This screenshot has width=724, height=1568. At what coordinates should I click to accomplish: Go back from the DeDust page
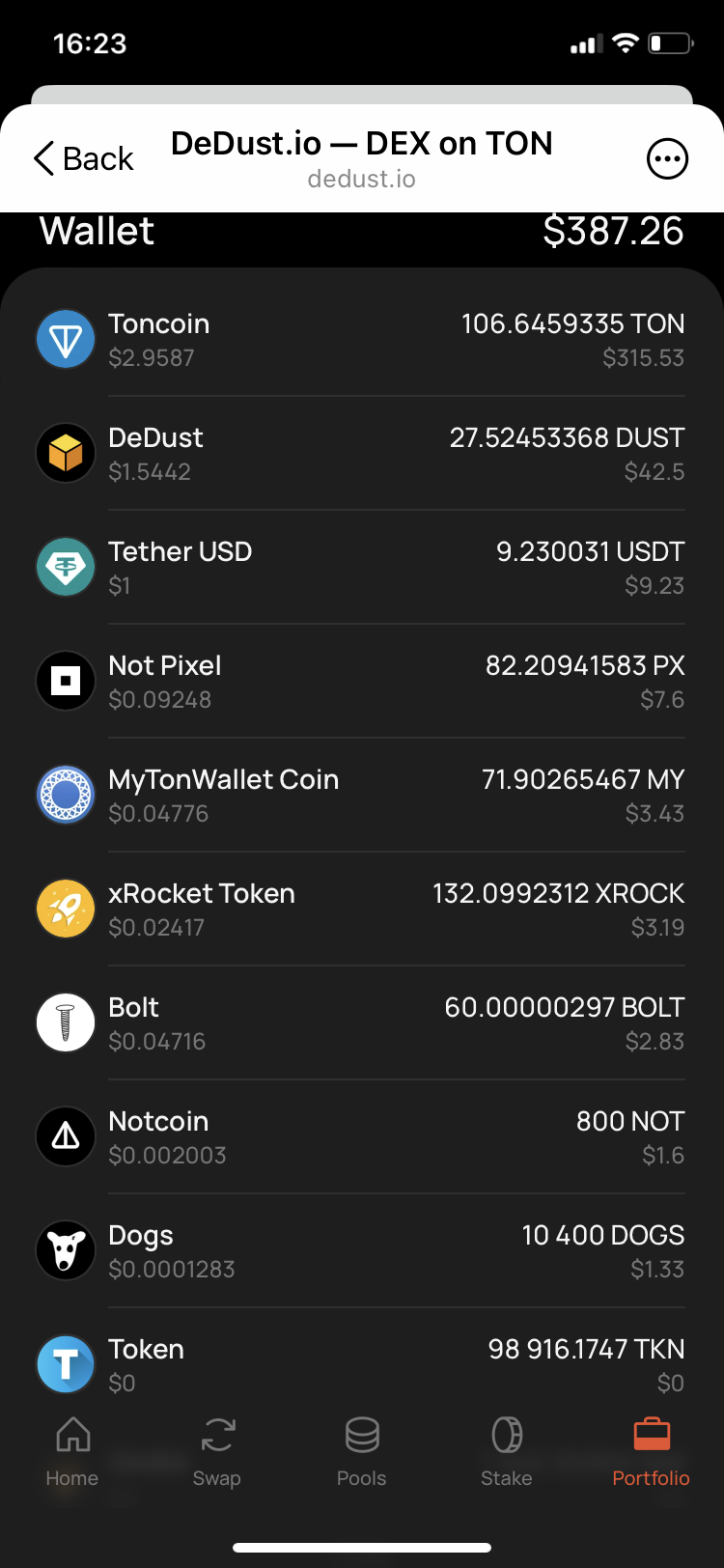point(83,158)
